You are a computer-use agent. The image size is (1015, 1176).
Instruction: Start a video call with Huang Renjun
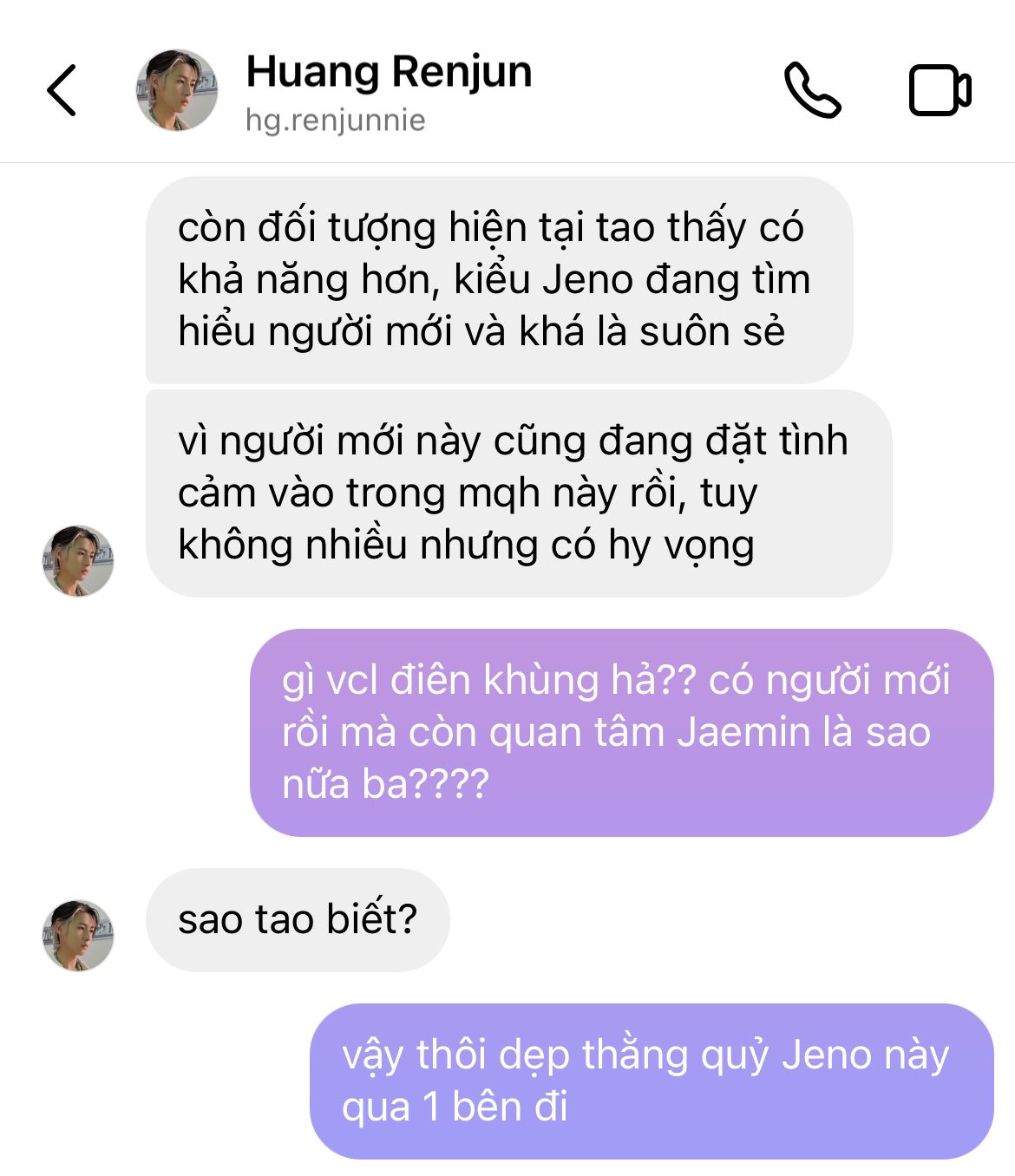pos(940,90)
